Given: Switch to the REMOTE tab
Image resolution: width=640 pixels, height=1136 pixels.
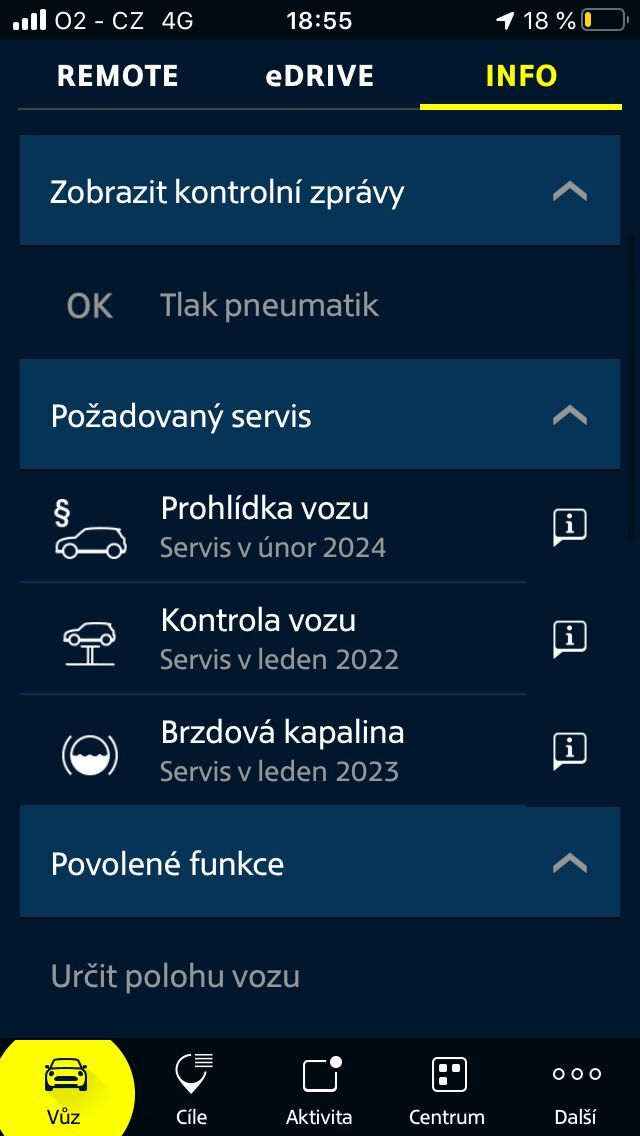Looking at the screenshot, I should pyautogui.click(x=117, y=76).
